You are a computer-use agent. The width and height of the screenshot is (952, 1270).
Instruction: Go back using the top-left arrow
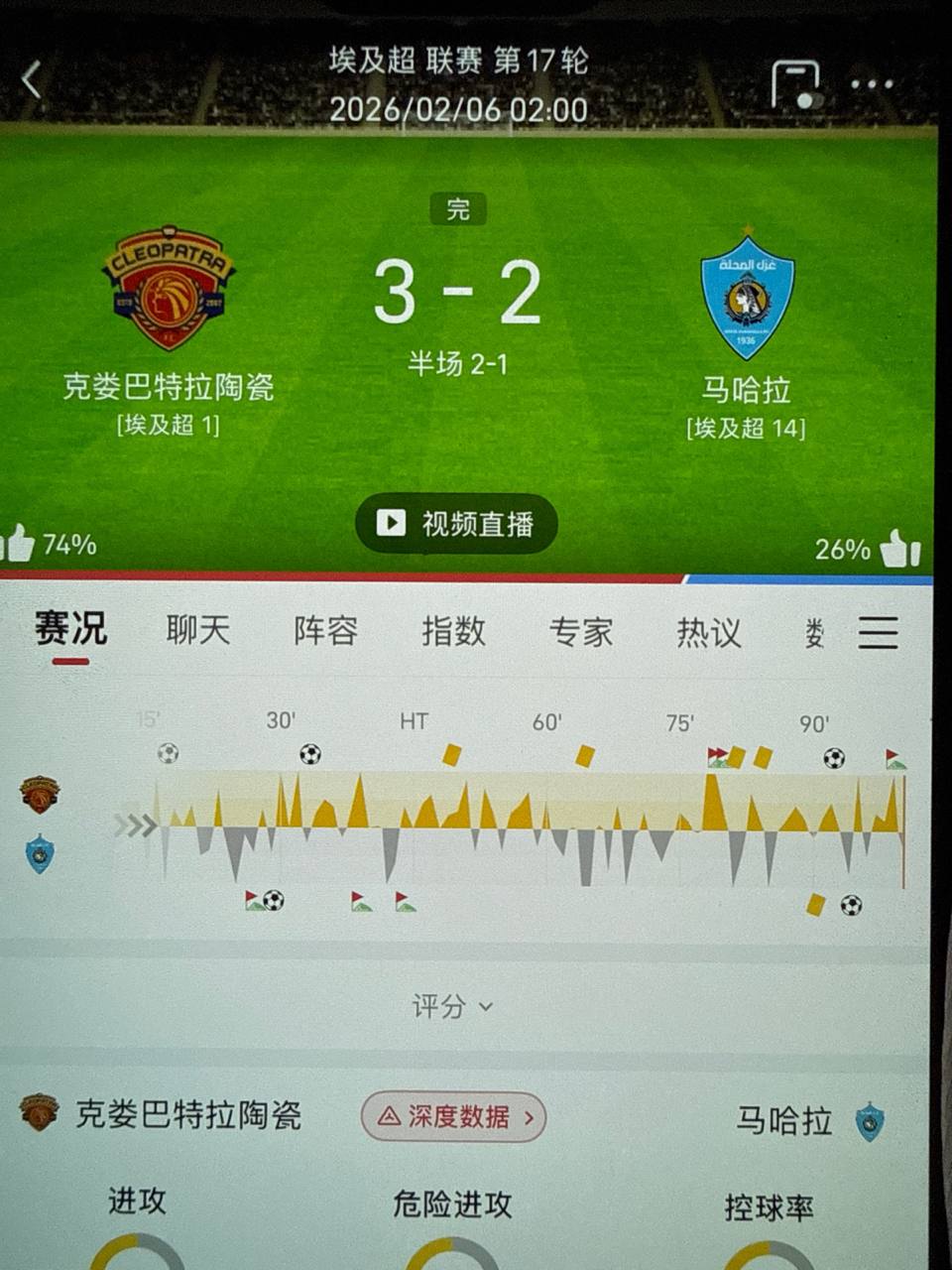[x=33, y=80]
